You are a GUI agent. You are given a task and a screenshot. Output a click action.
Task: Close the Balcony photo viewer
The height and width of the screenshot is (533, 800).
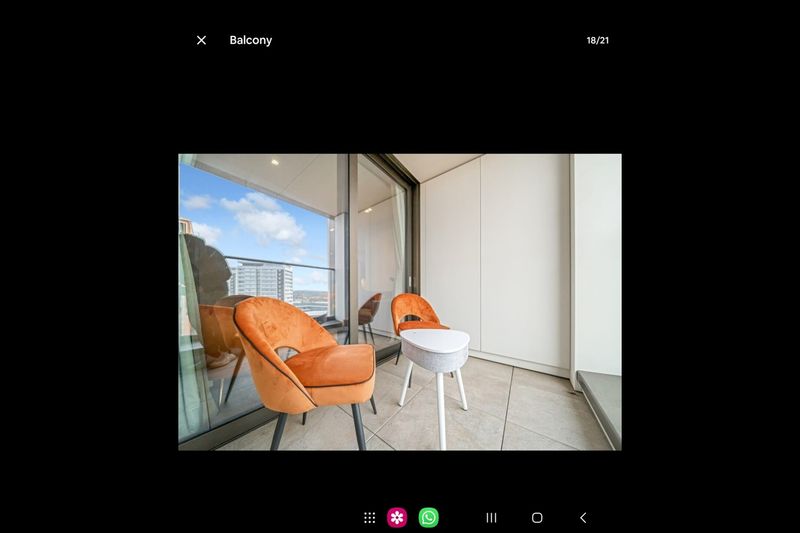tap(201, 40)
